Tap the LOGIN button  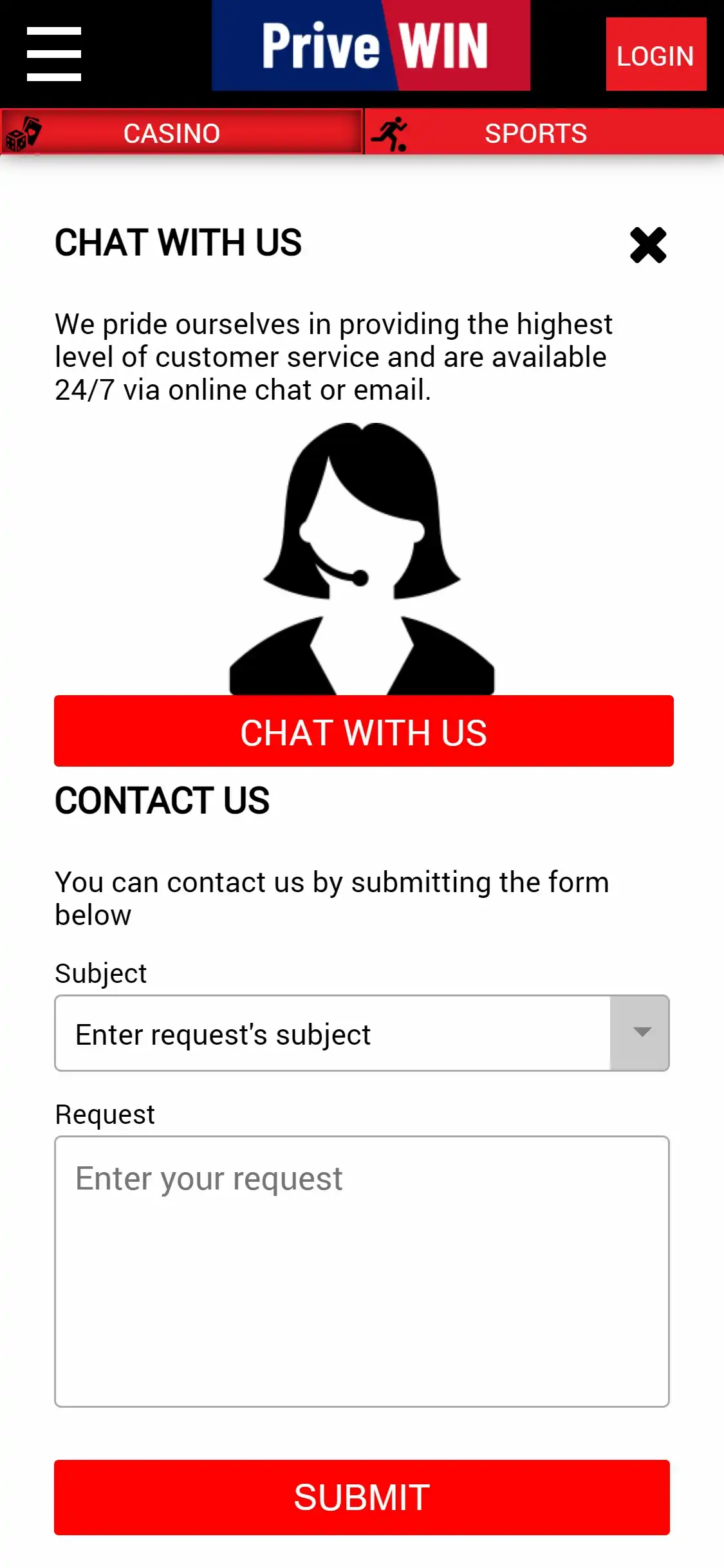click(x=655, y=55)
